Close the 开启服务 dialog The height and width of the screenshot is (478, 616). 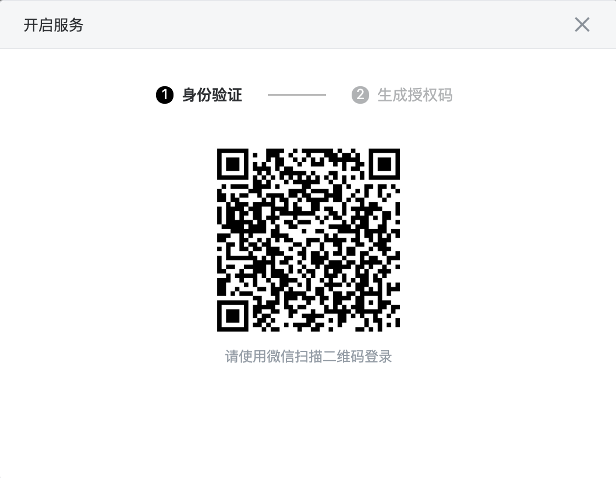pyautogui.click(x=582, y=25)
